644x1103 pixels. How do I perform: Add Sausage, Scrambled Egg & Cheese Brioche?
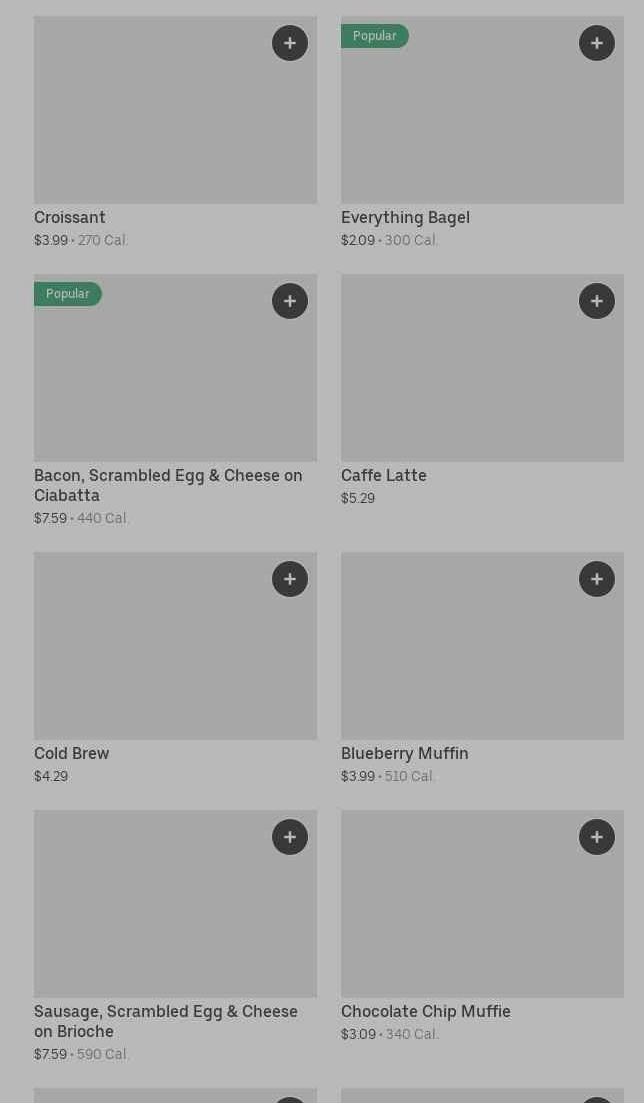(x=290, y=837)
